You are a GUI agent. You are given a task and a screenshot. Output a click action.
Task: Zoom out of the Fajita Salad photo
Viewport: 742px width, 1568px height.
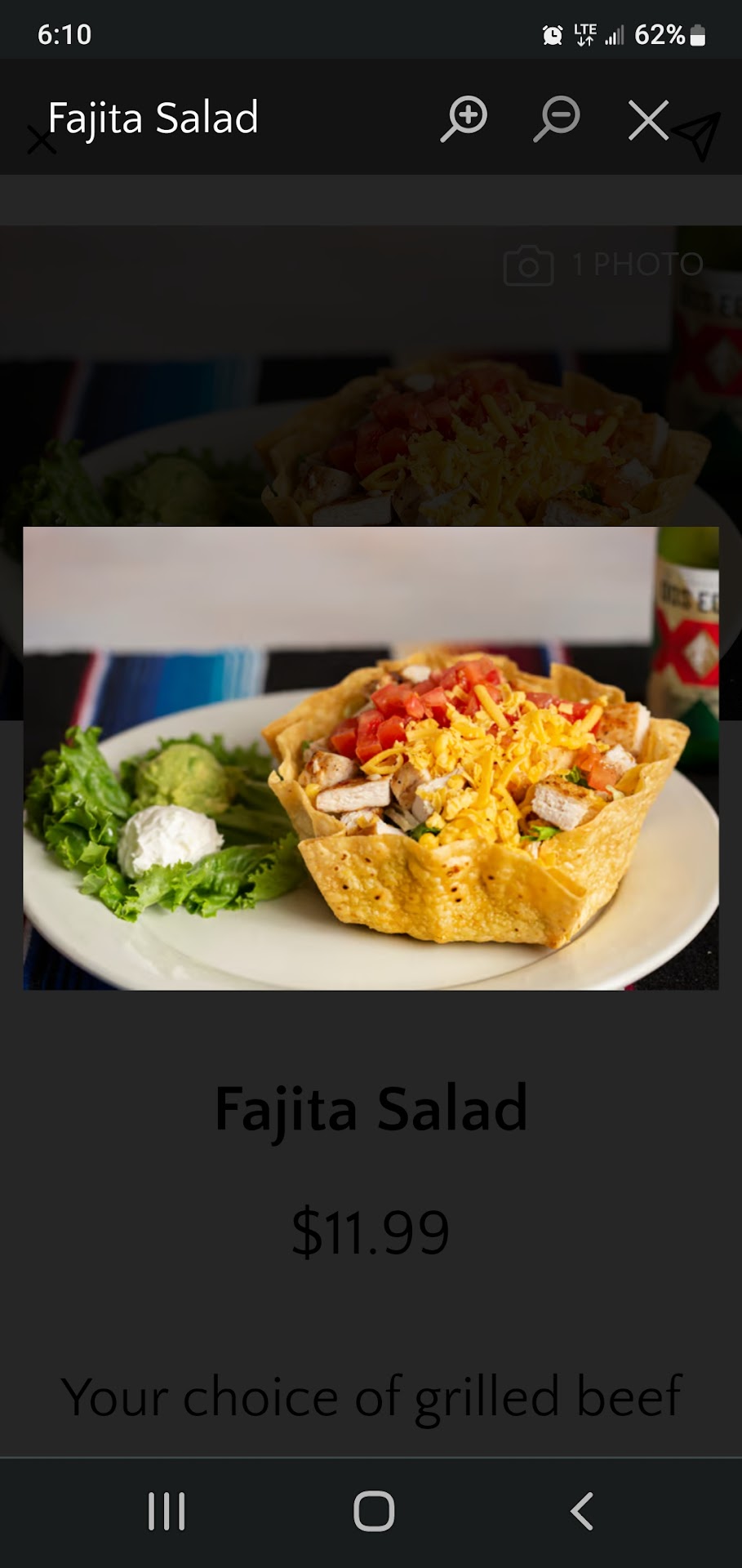pos(557,119)
